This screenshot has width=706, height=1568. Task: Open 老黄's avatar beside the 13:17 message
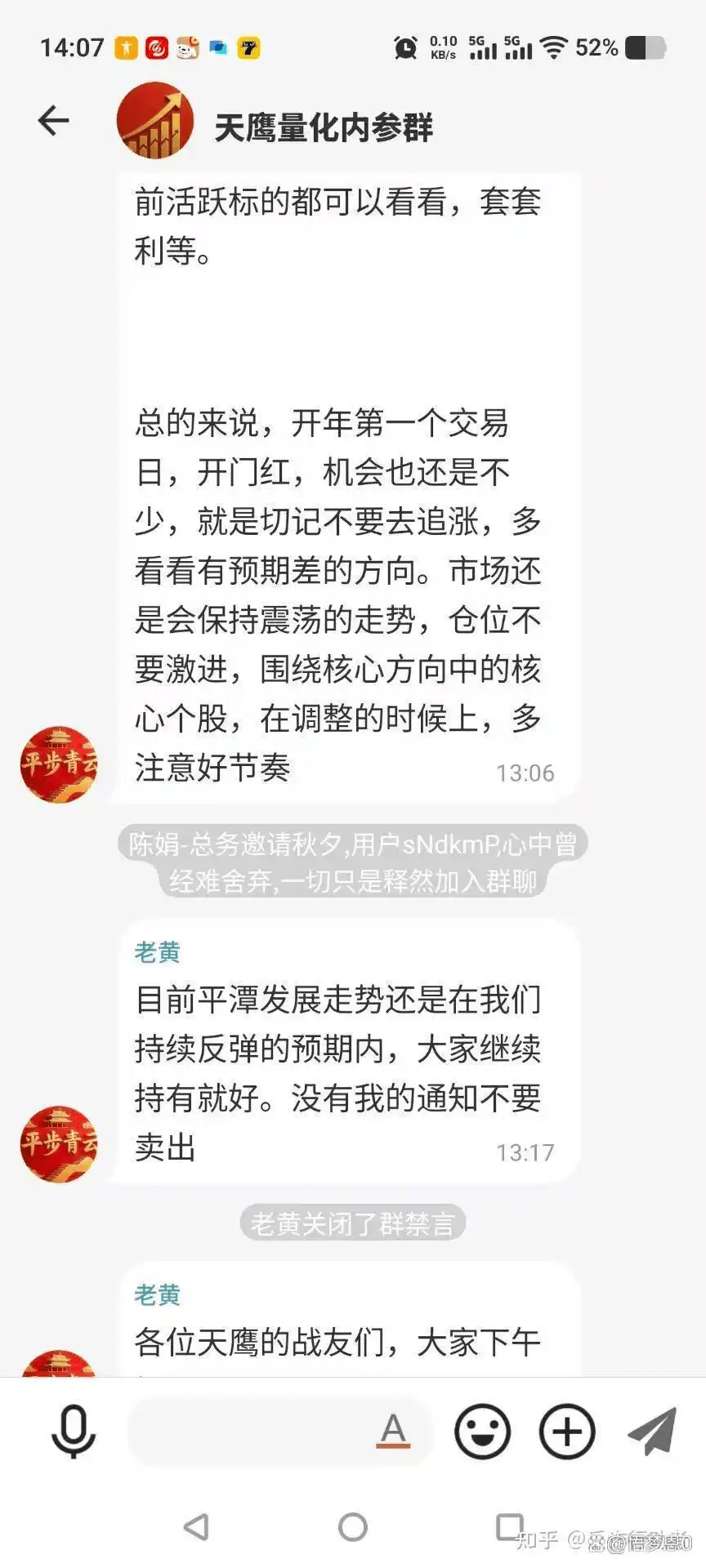coord(59,1144)
